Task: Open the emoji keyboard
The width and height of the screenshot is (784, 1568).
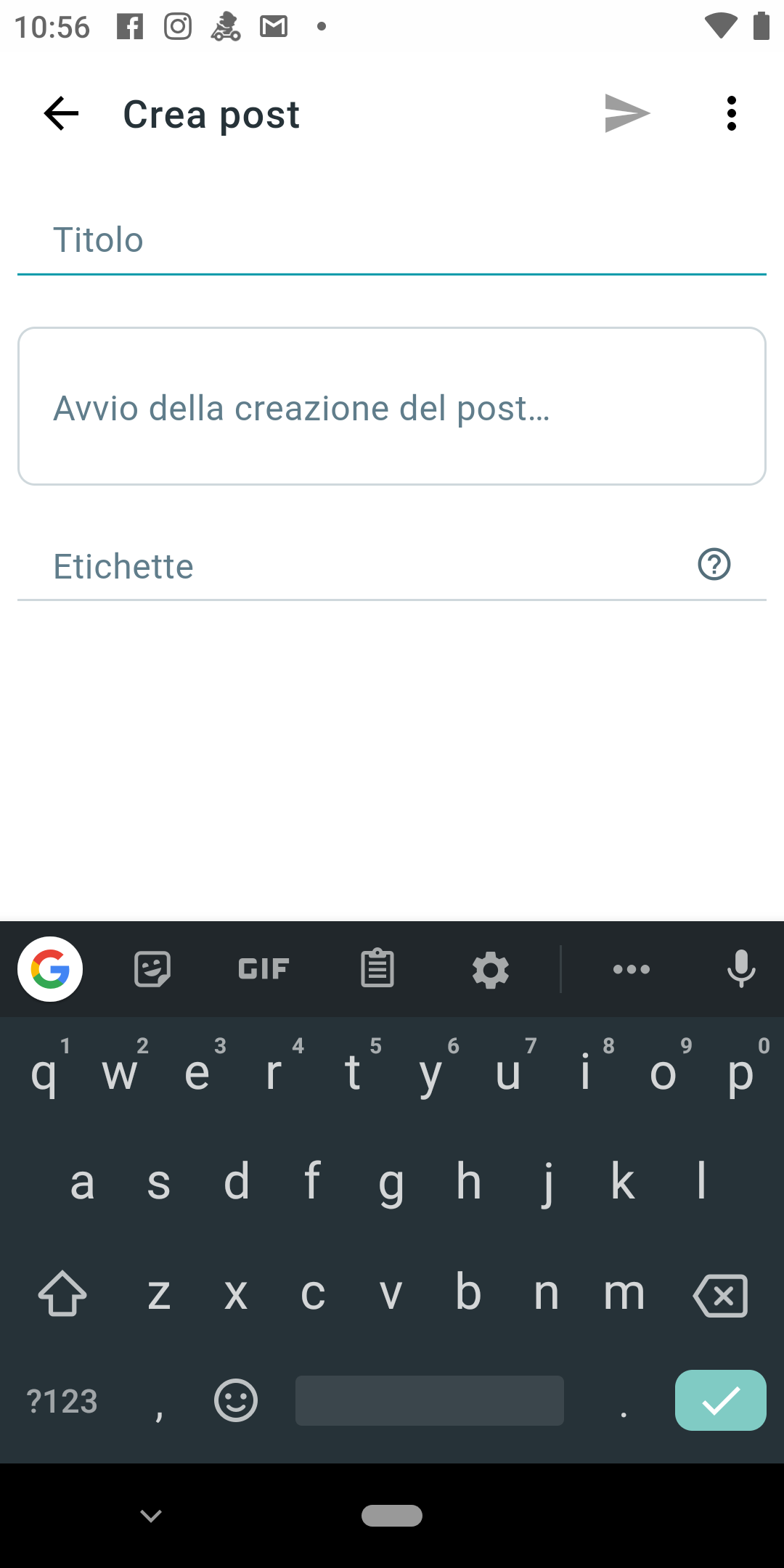Action: (236, 1400)
